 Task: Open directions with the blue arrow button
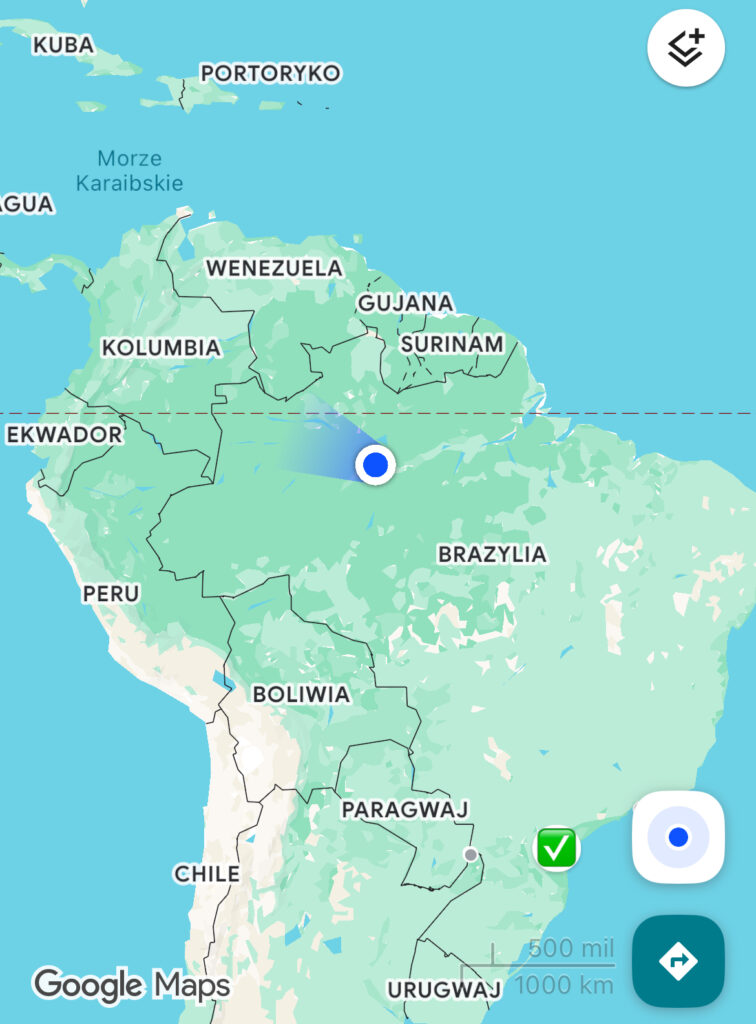678,960
